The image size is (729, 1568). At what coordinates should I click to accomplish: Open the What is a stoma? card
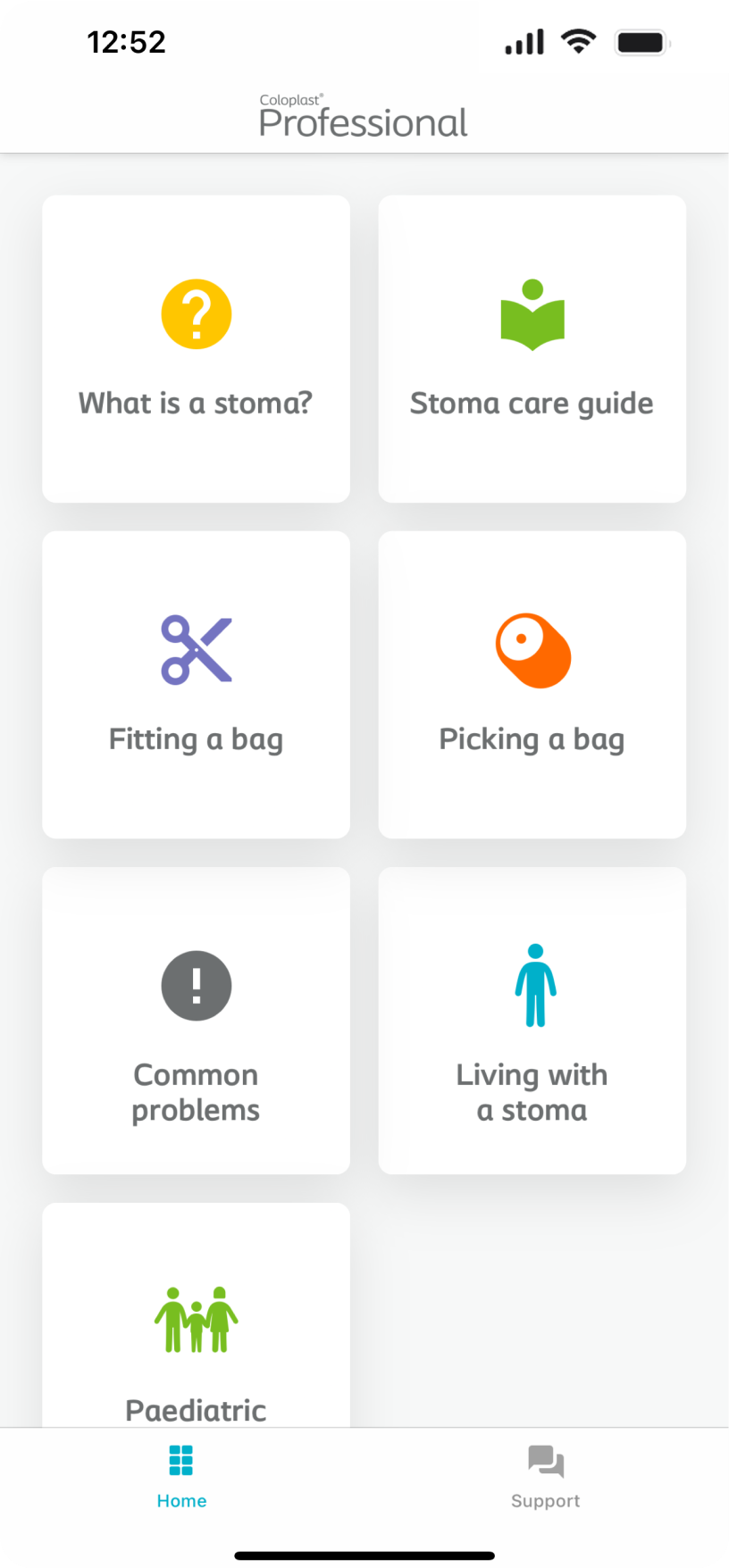click(x=196, y=349)
